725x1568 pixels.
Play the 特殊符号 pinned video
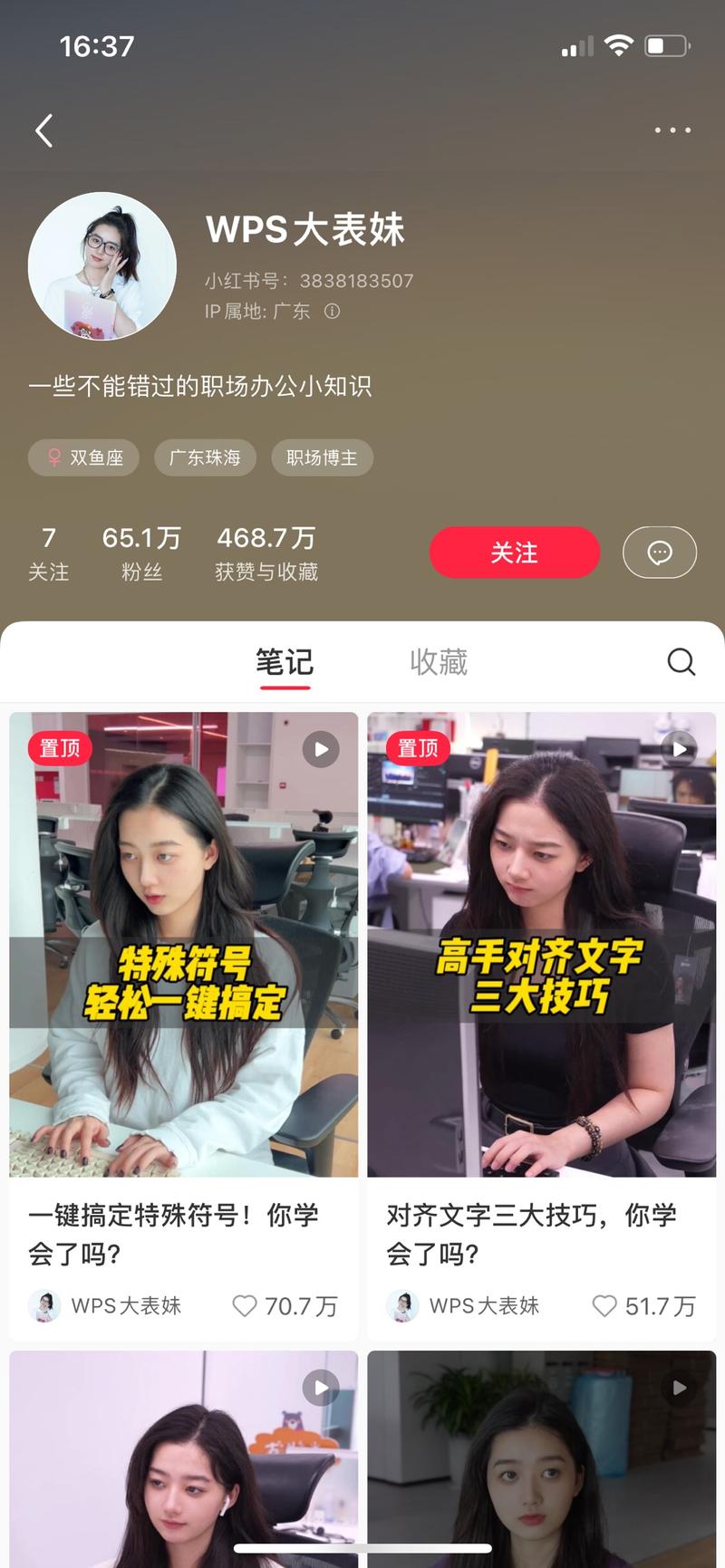tap(319, 749)
